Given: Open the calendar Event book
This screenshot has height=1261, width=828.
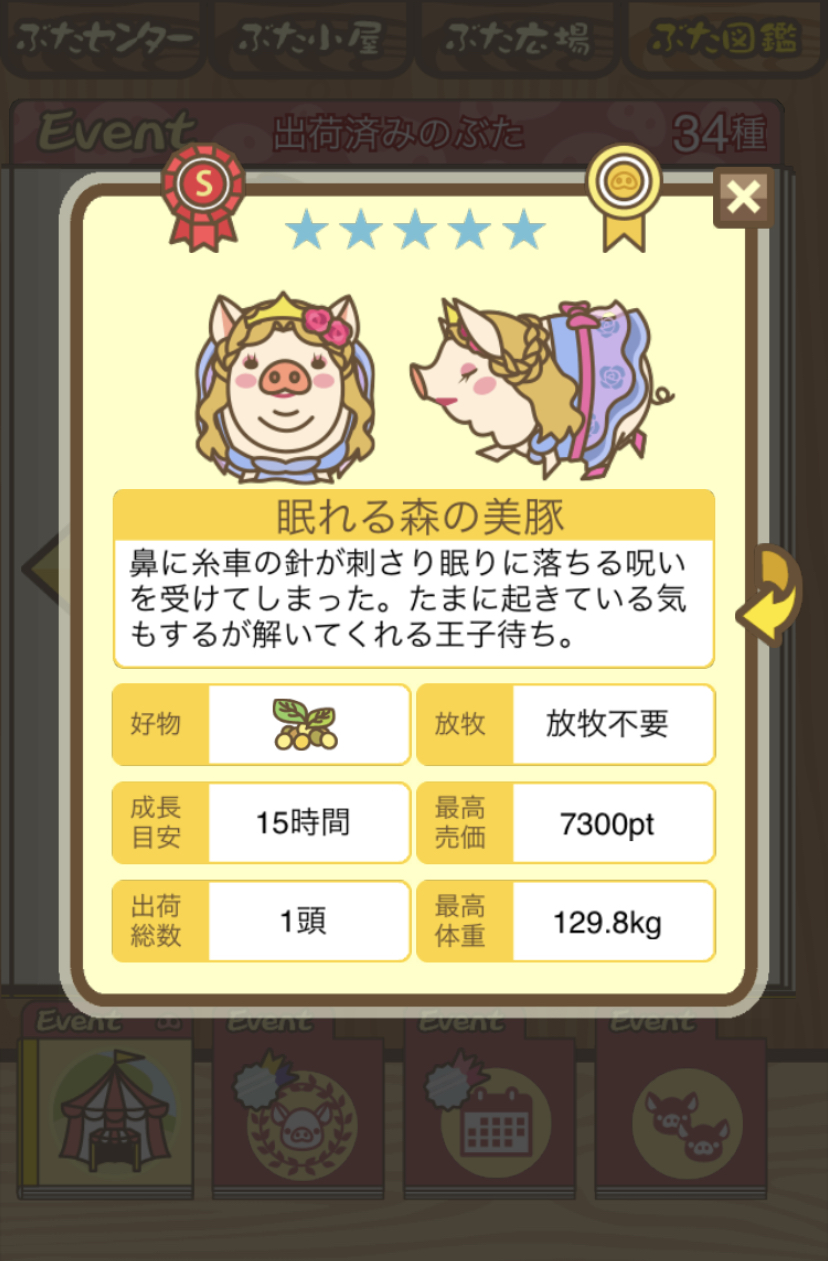Looking at the screenshot, I should (x=492, y=1110).
